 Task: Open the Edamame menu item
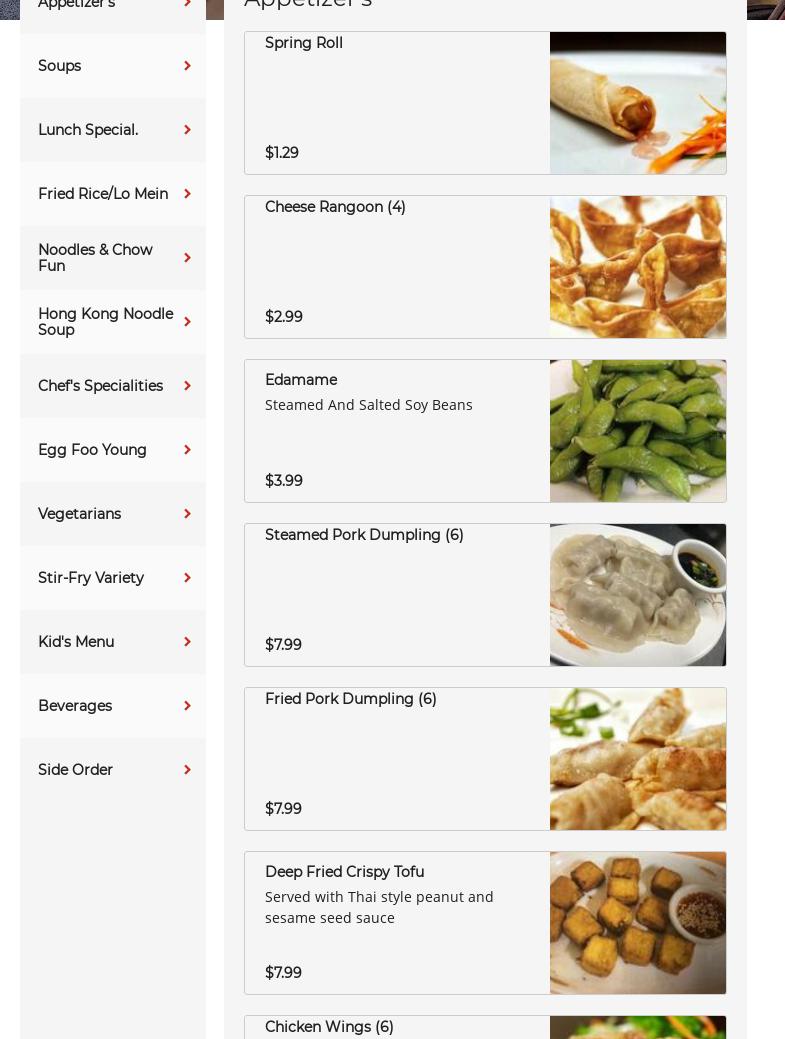[x=485, y=431]
